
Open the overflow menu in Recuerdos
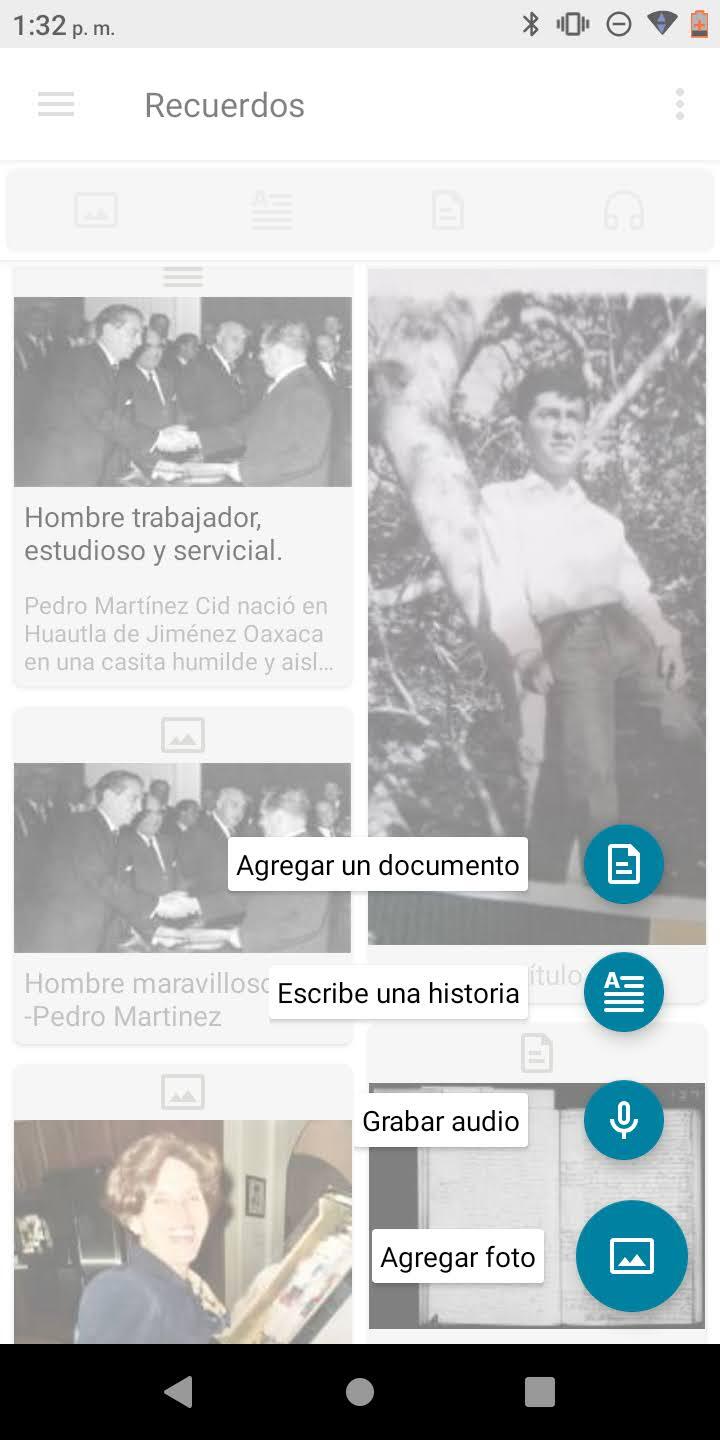click(680, 104)
